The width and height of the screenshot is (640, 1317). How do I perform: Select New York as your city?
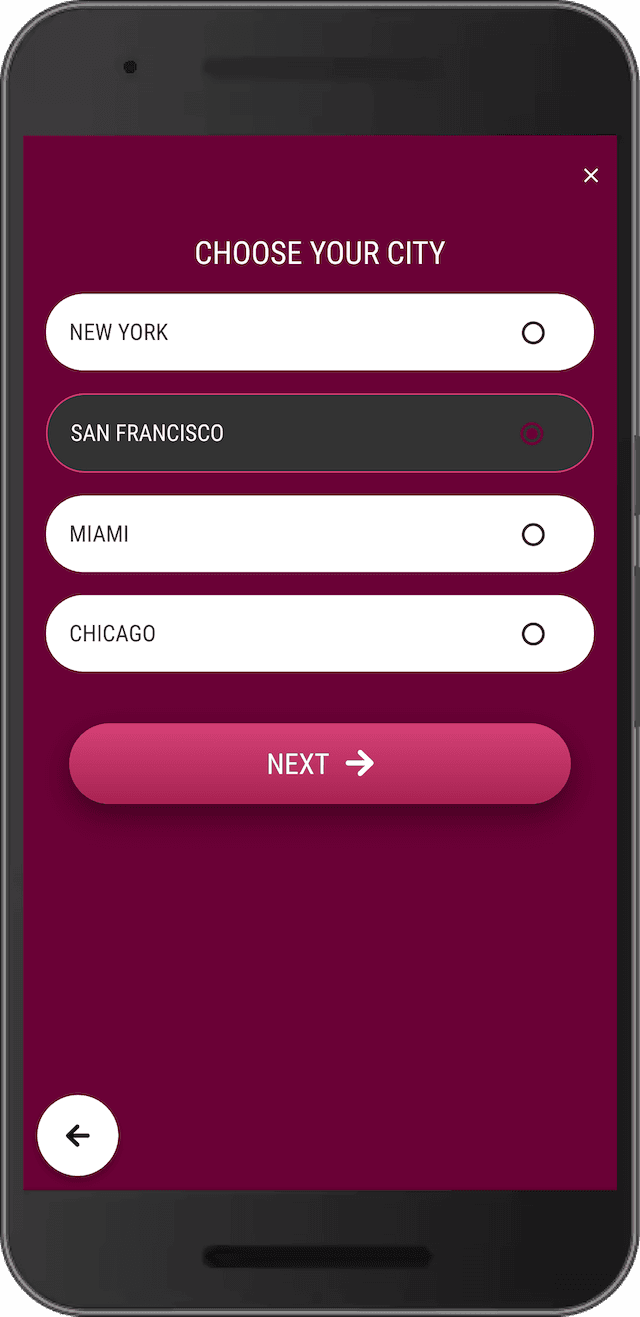click(320, 333)
